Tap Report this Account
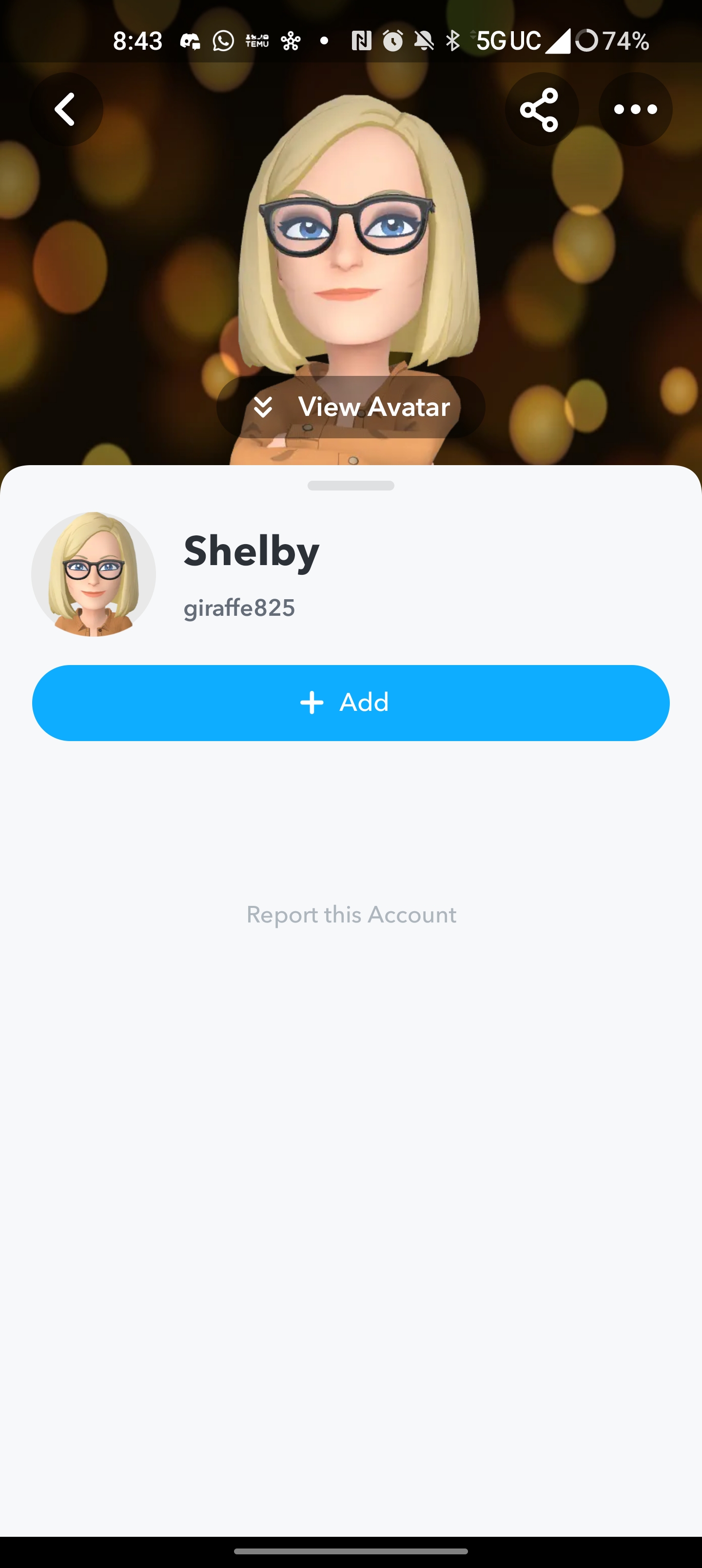 [x=351, y=914]
